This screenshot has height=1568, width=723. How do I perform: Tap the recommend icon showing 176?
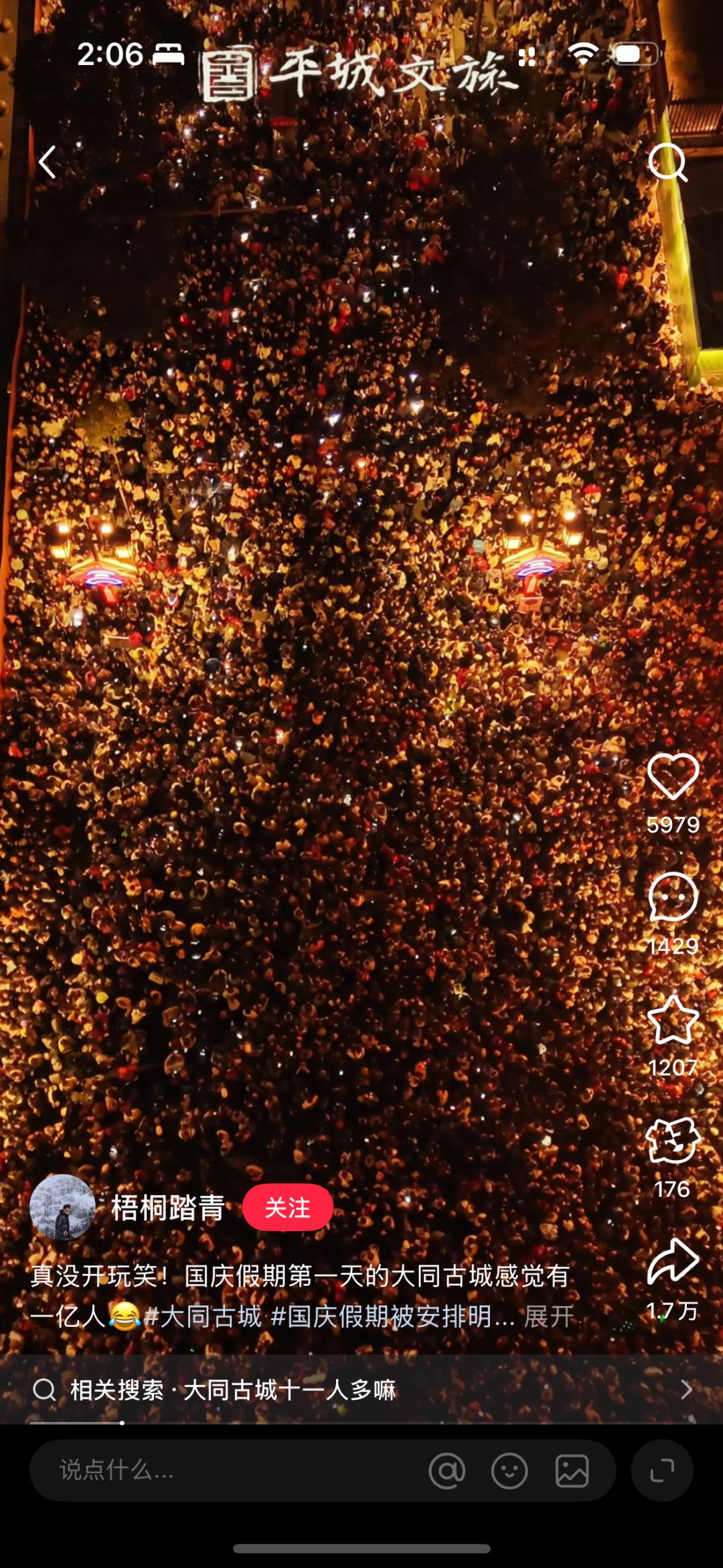pyautogui.click(x=673, y=1140)
